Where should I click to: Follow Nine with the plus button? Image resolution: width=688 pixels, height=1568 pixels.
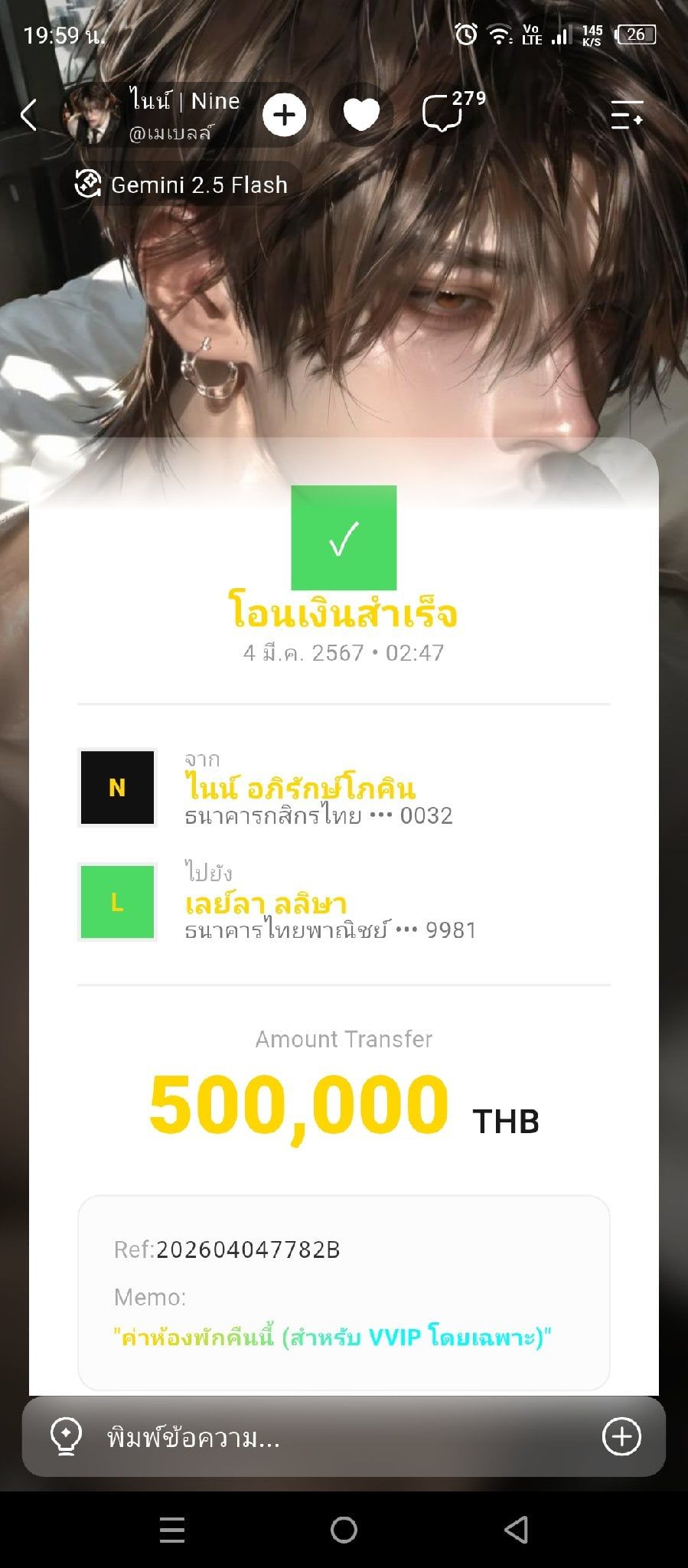tap(284, 115)
